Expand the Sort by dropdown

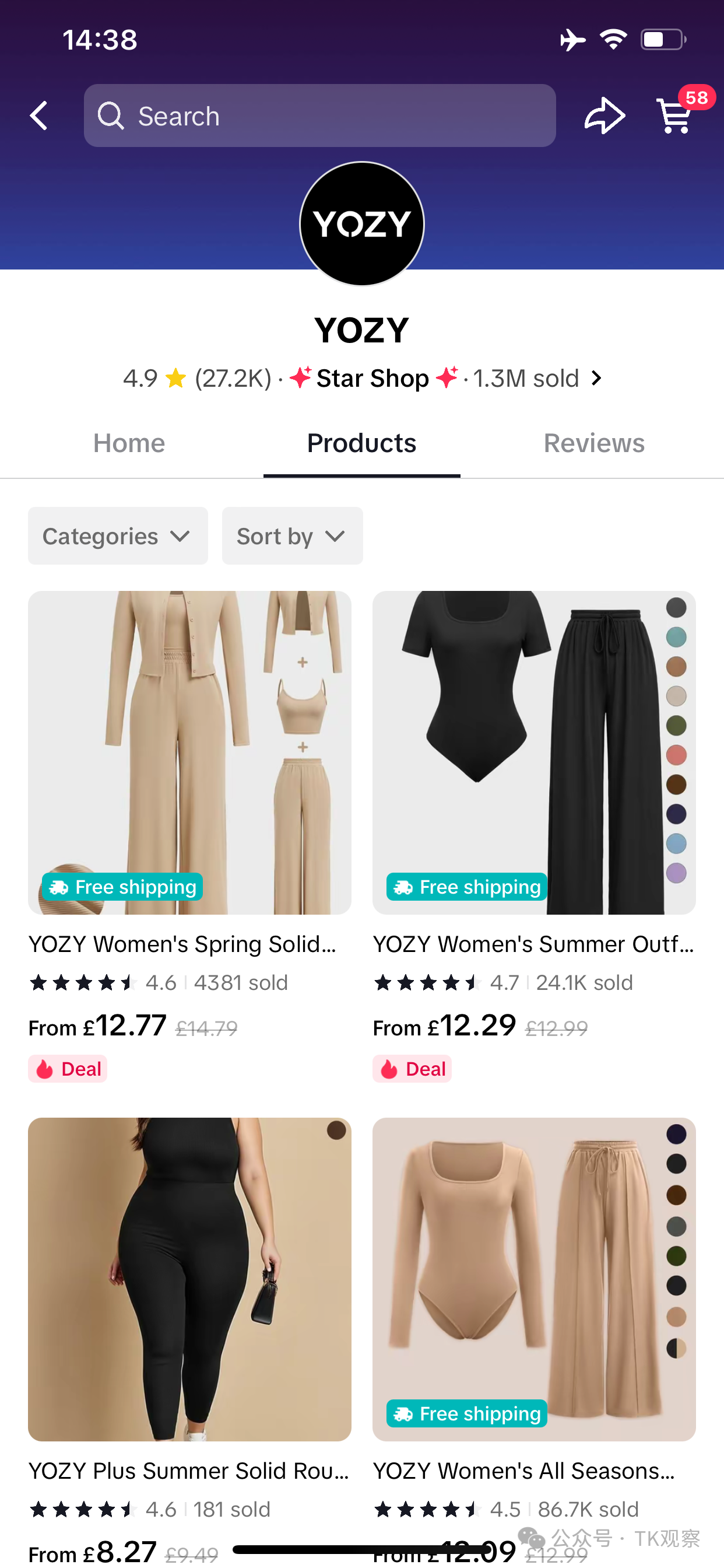pos(292,536)
